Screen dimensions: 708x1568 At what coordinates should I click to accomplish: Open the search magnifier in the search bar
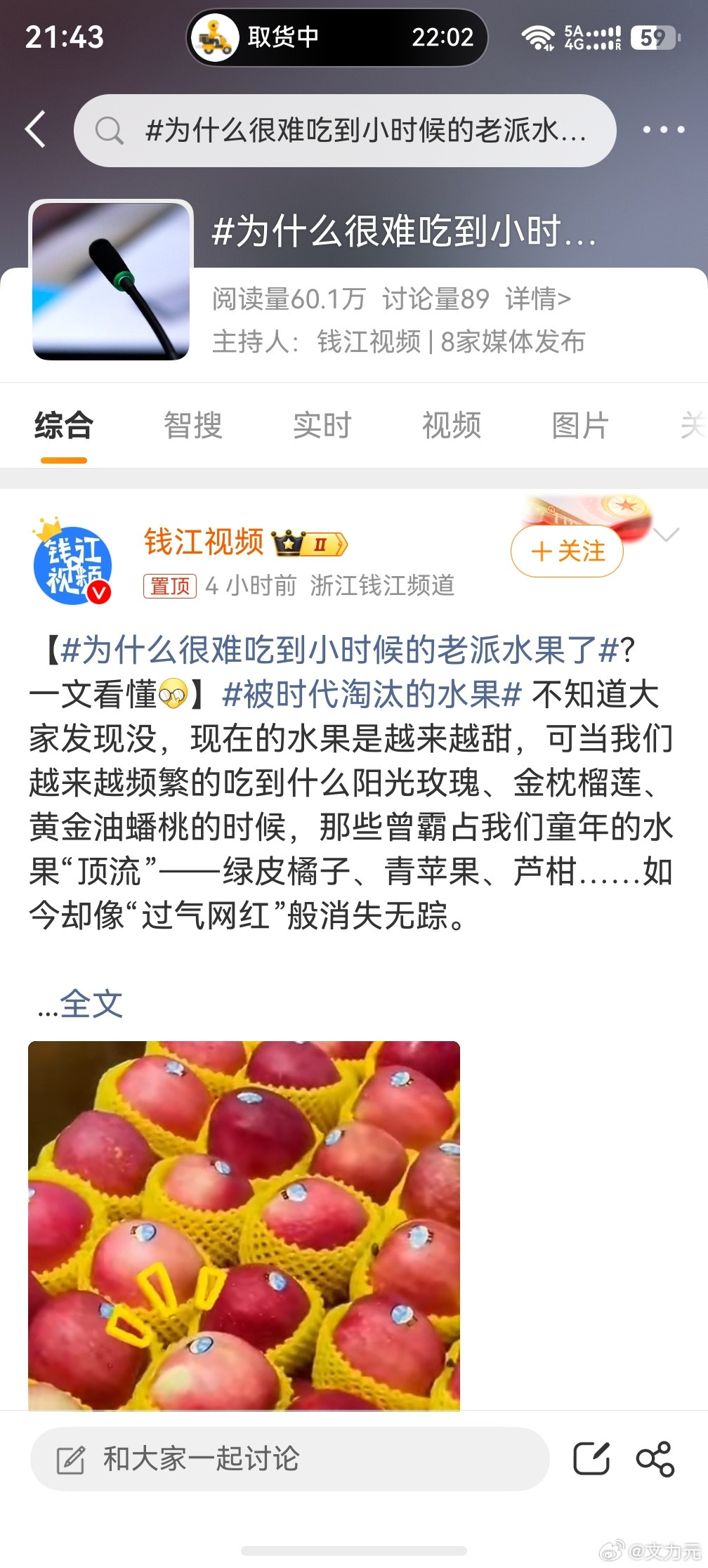click(109, 131)
